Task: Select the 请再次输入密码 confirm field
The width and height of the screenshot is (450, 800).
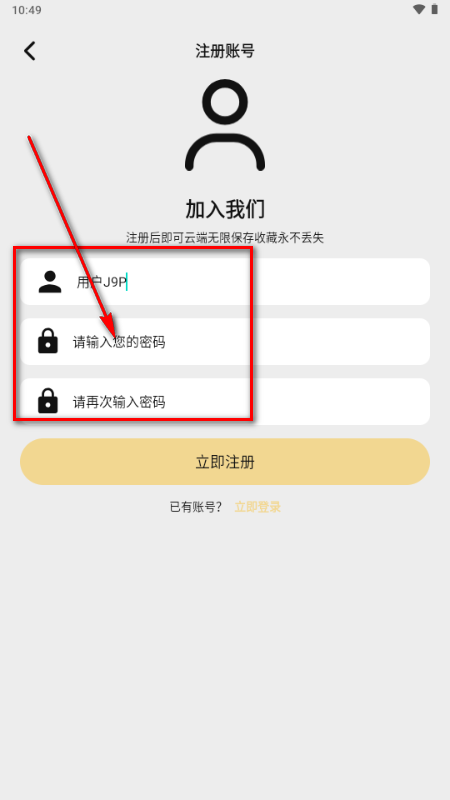Action: point(225,402)
